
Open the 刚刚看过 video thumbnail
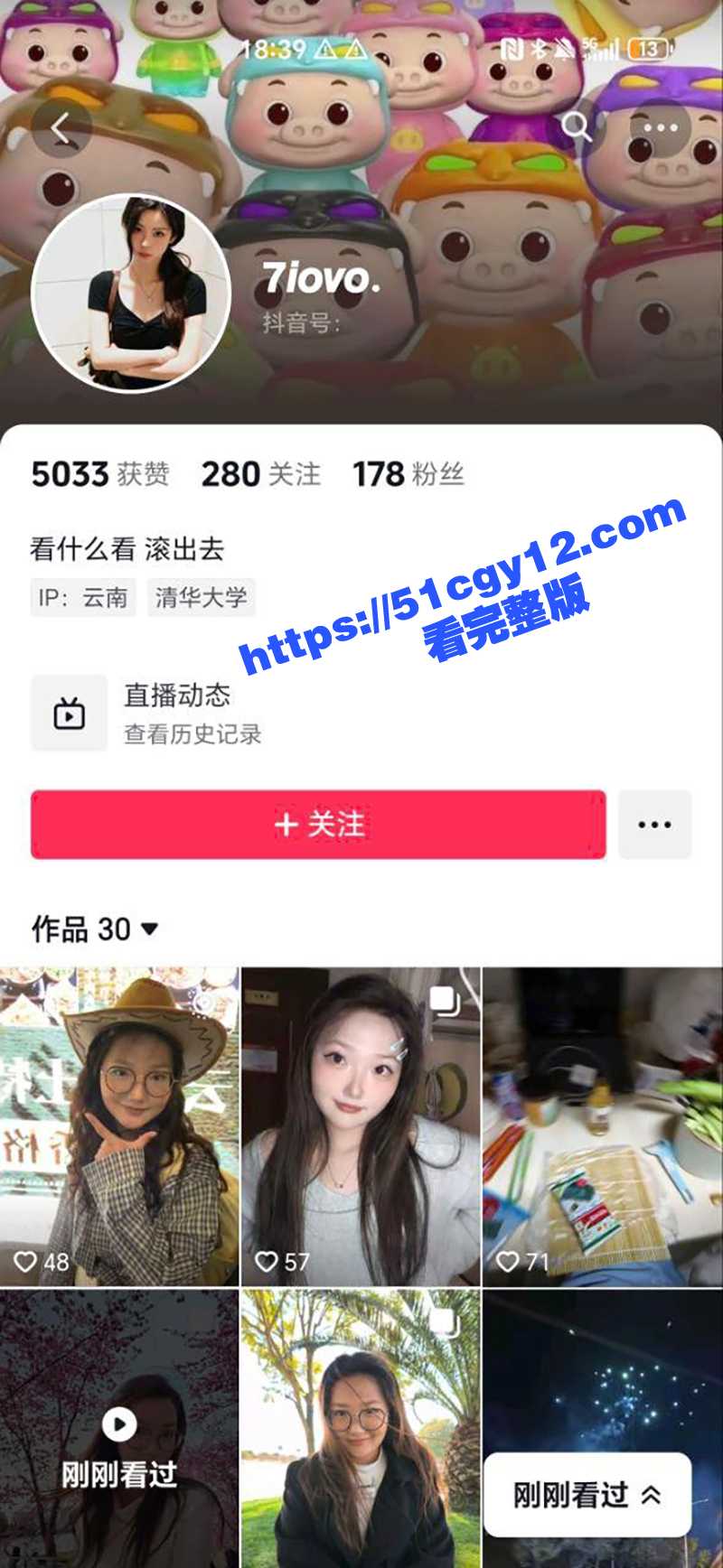(x=119, y=1427)
